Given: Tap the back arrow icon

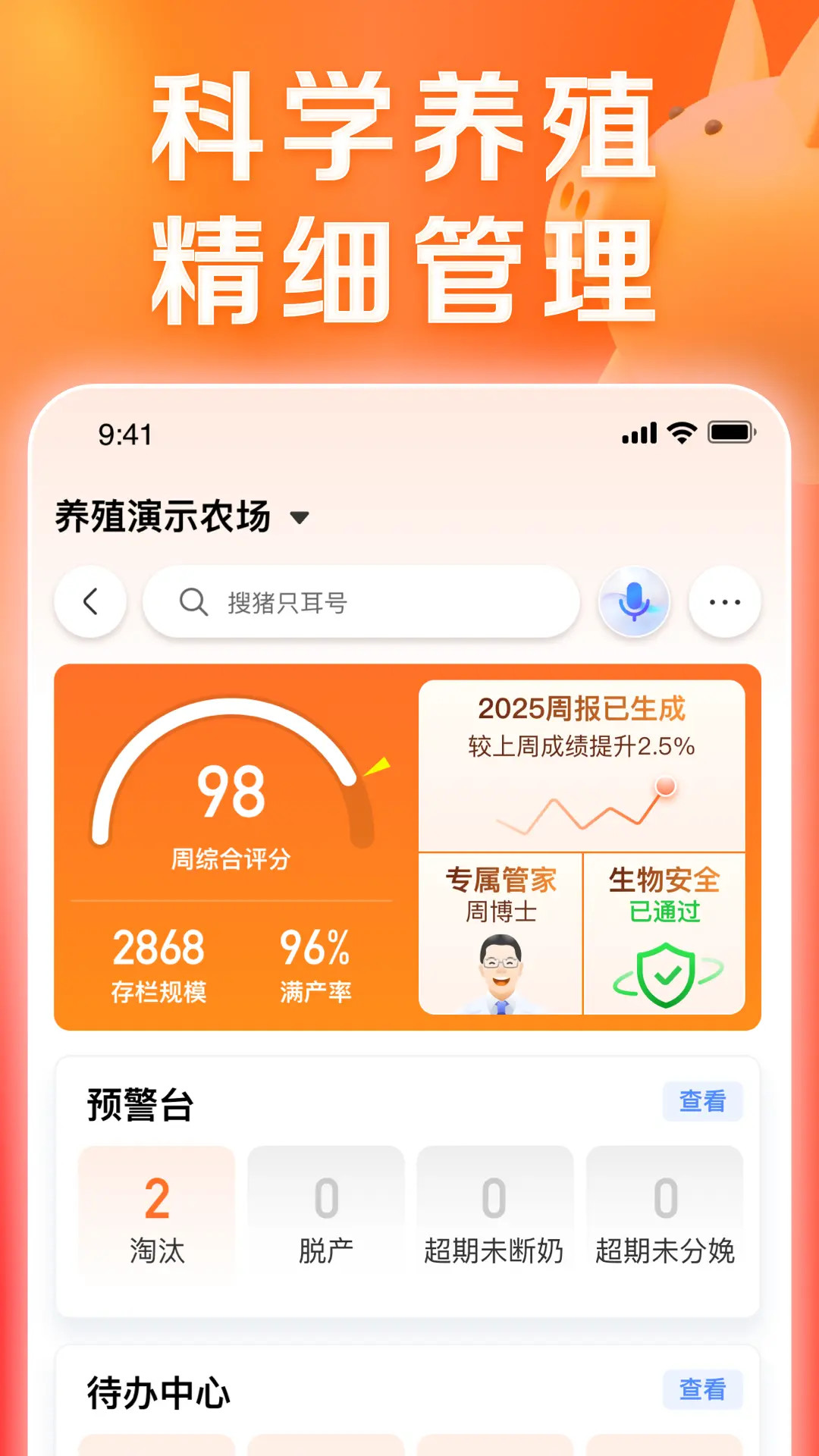Looking at the screenshot, I should coord(89,601).
